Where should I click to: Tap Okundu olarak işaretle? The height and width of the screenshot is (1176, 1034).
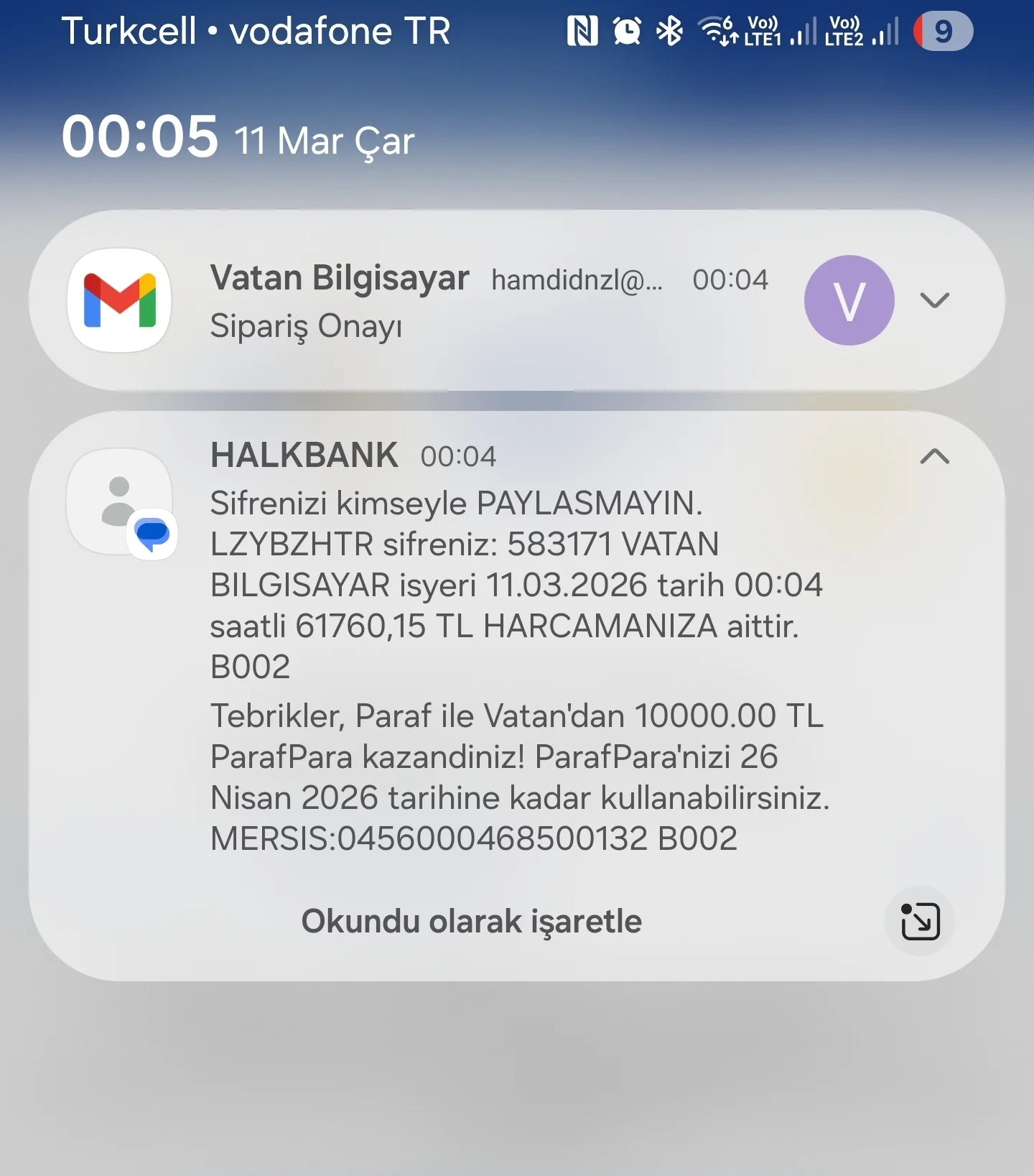(471, 921)
